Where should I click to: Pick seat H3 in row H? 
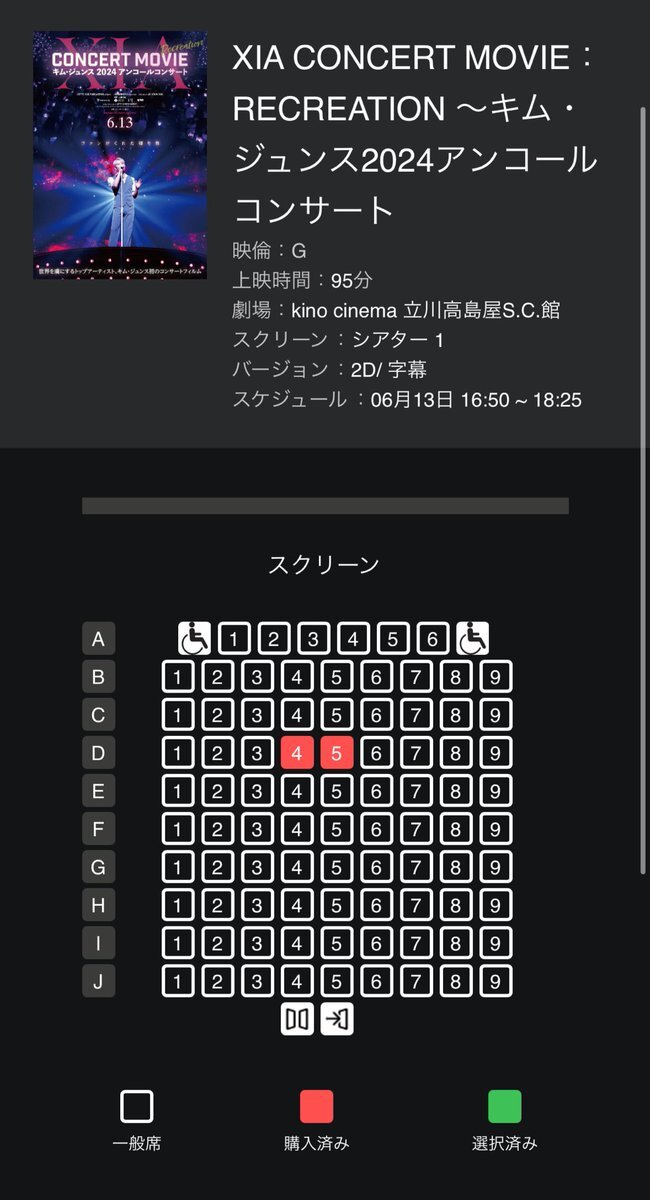click(257, 905)
